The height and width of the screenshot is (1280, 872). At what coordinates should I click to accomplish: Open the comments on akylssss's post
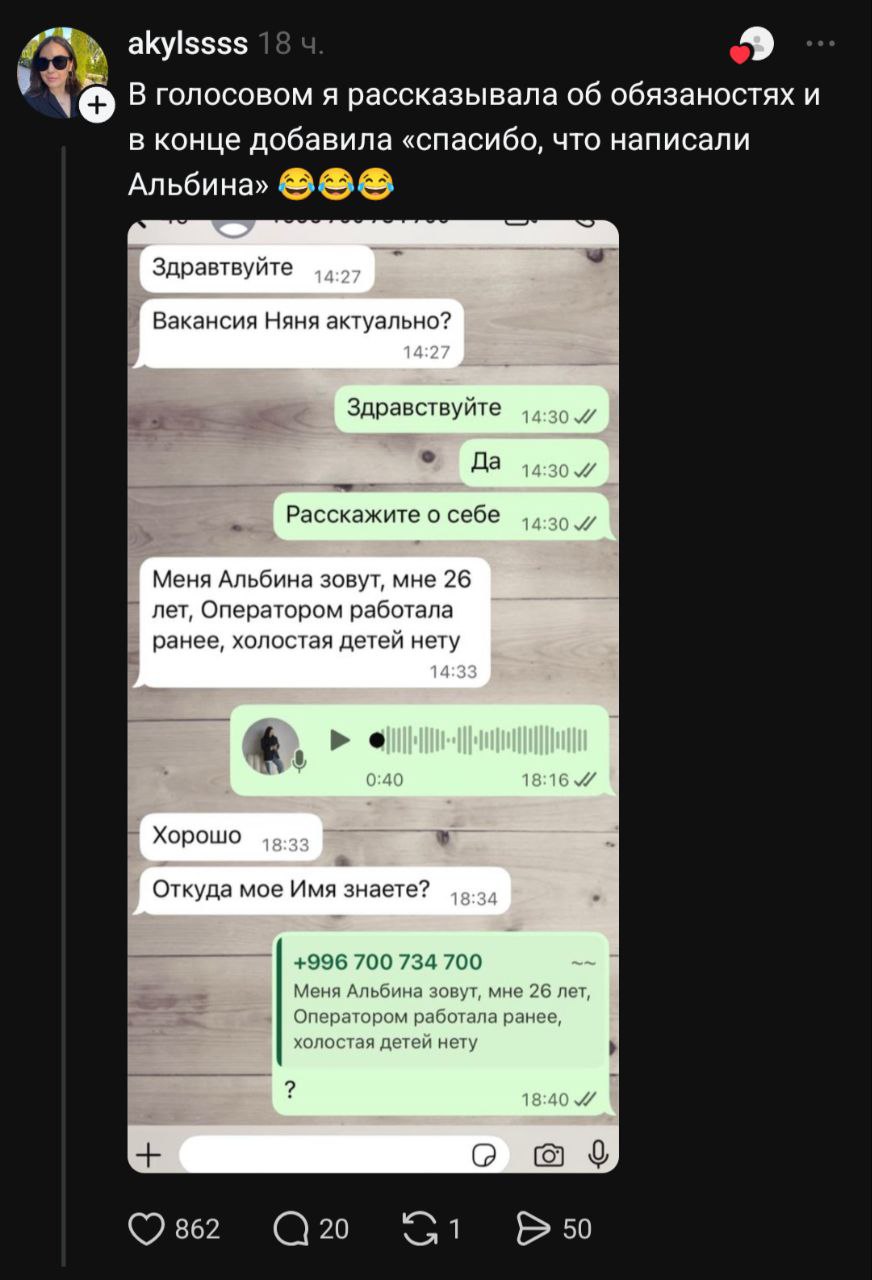(291, 1228)
